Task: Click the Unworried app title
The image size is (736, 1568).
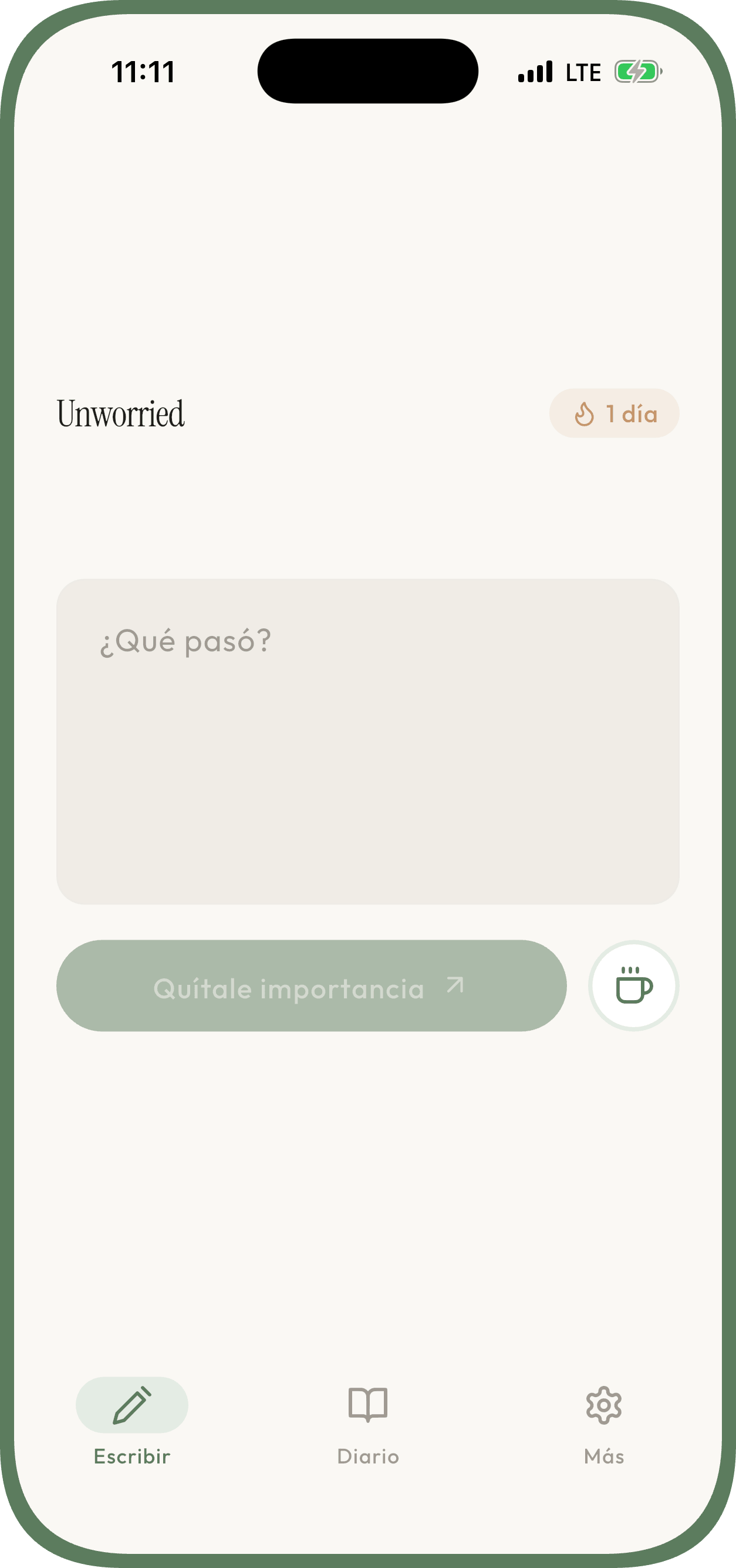Action: point(121,413)
